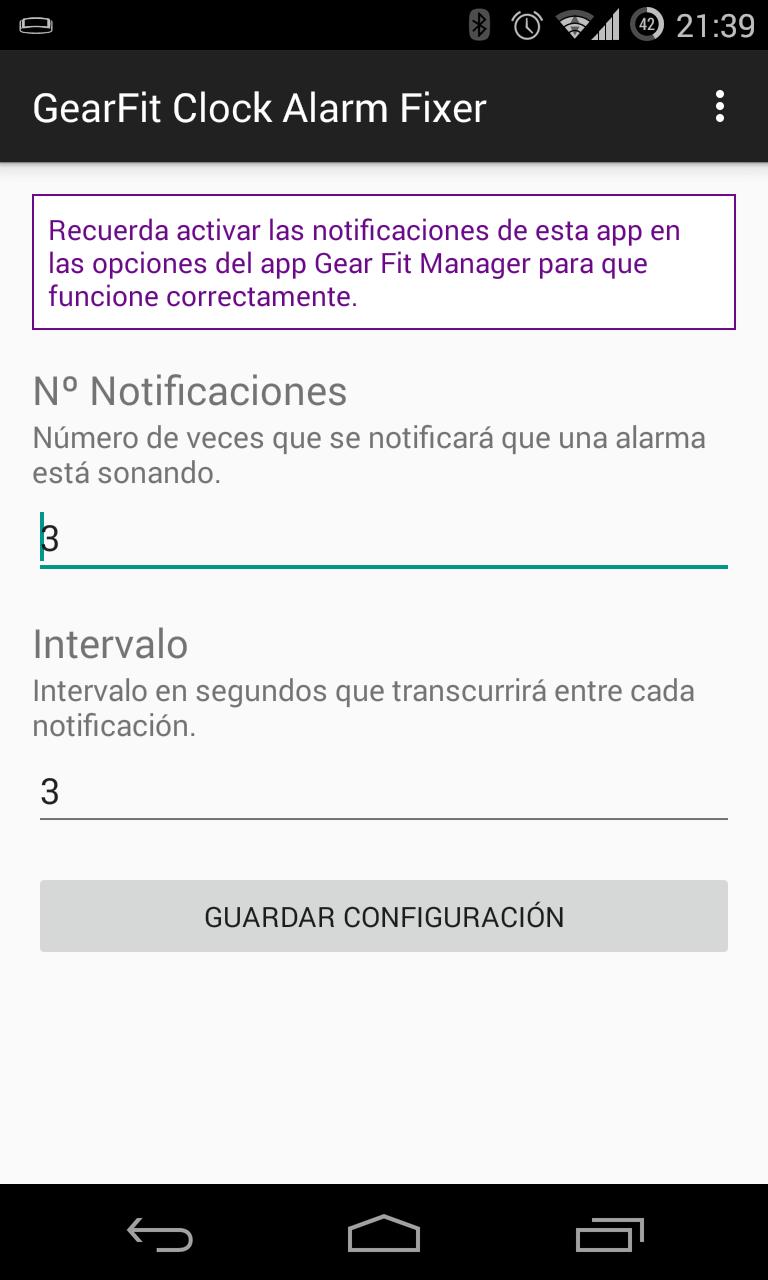This screenshot has height=1280, width=768.
Task: Open Recent apps with the navigation button
Action: (x=608, y=1235)
